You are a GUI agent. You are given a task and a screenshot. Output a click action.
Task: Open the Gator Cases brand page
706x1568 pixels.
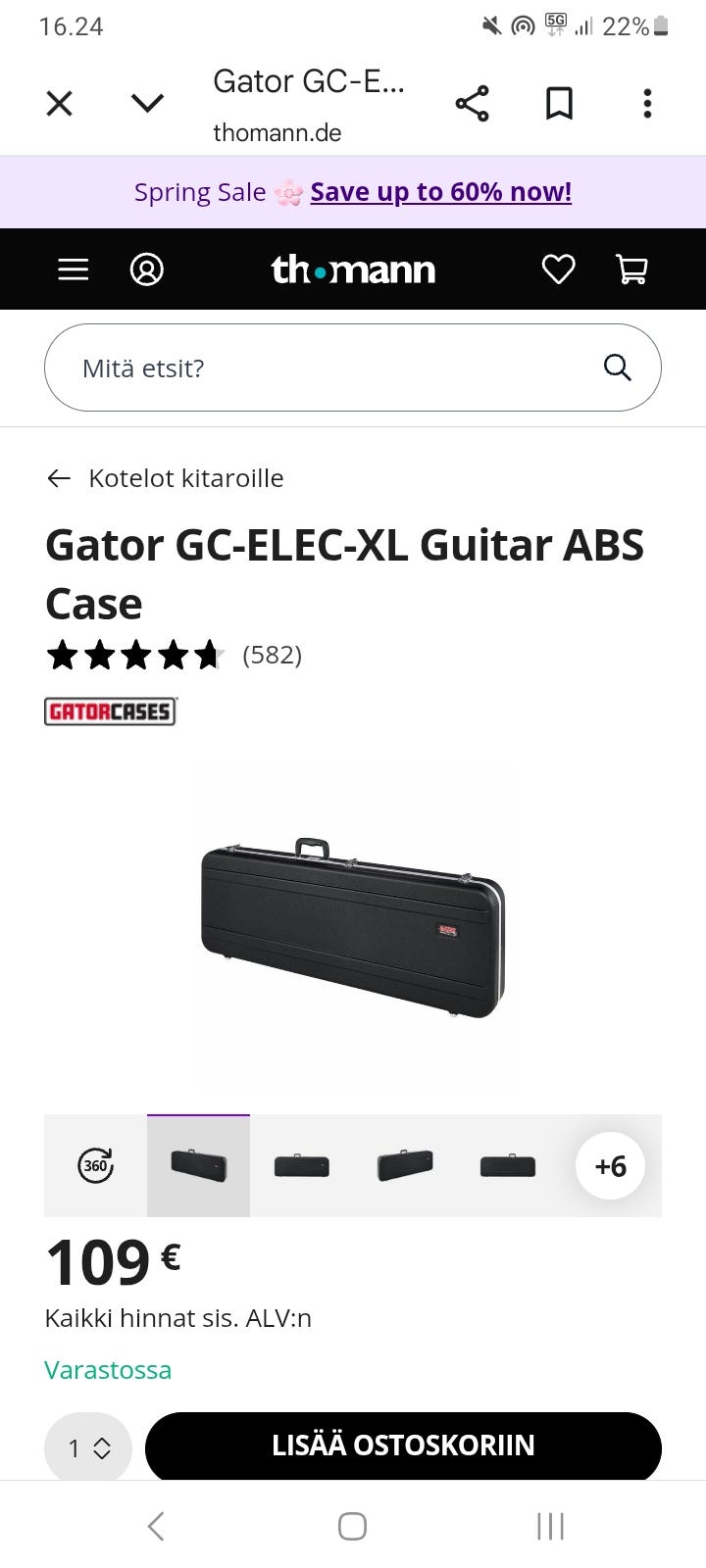point(110,711)
